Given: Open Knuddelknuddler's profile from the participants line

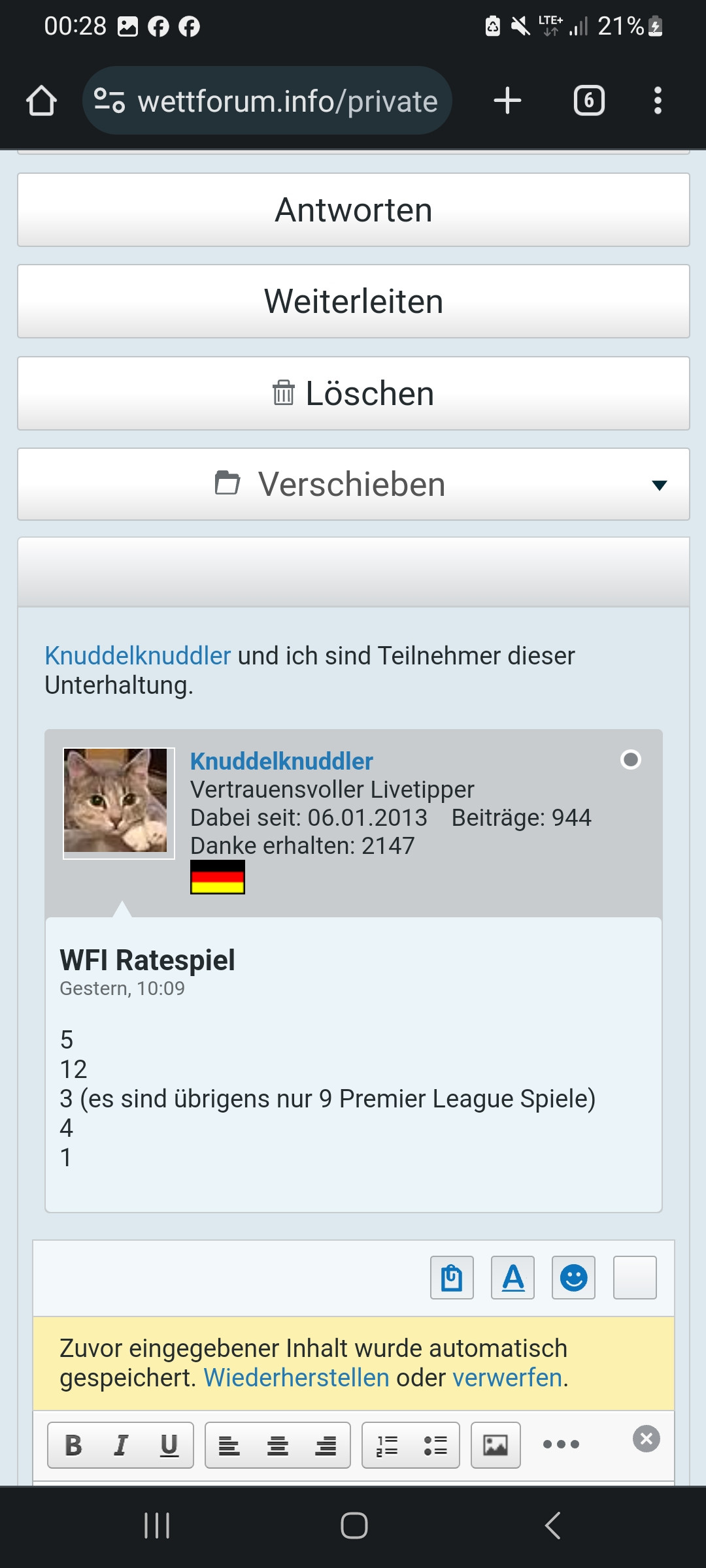Looking at the screenshot, I should (138, 655).
